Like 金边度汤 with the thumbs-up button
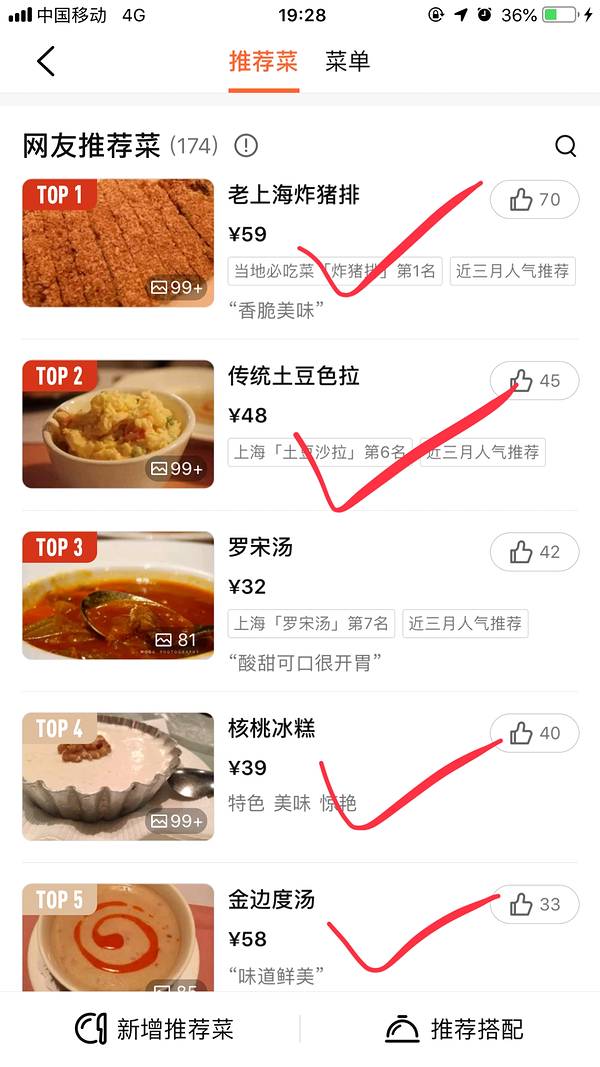 (x=534, y=904)
